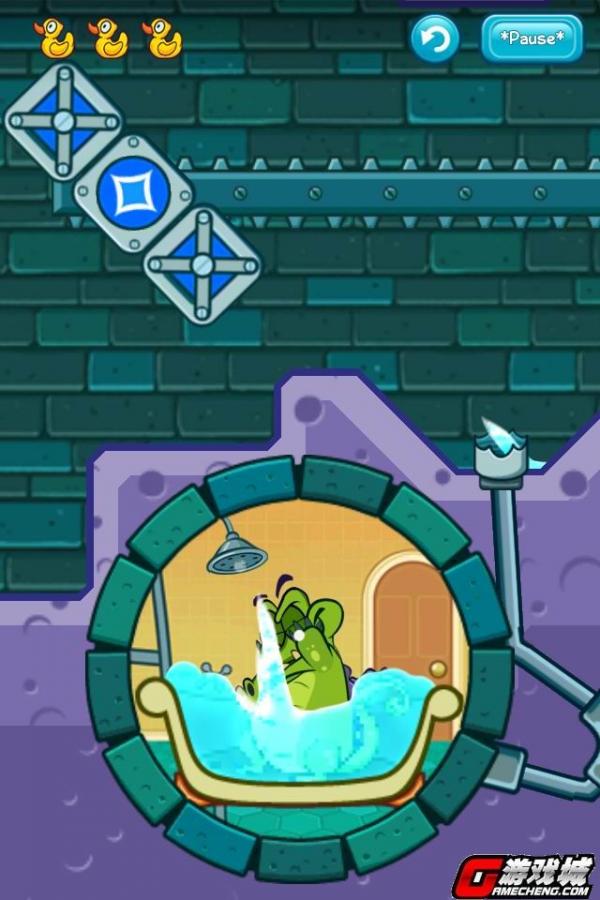Image resolution: width=600 pixels, height=900 pixels.
Task: Pause the game
Action: point(531,40)
